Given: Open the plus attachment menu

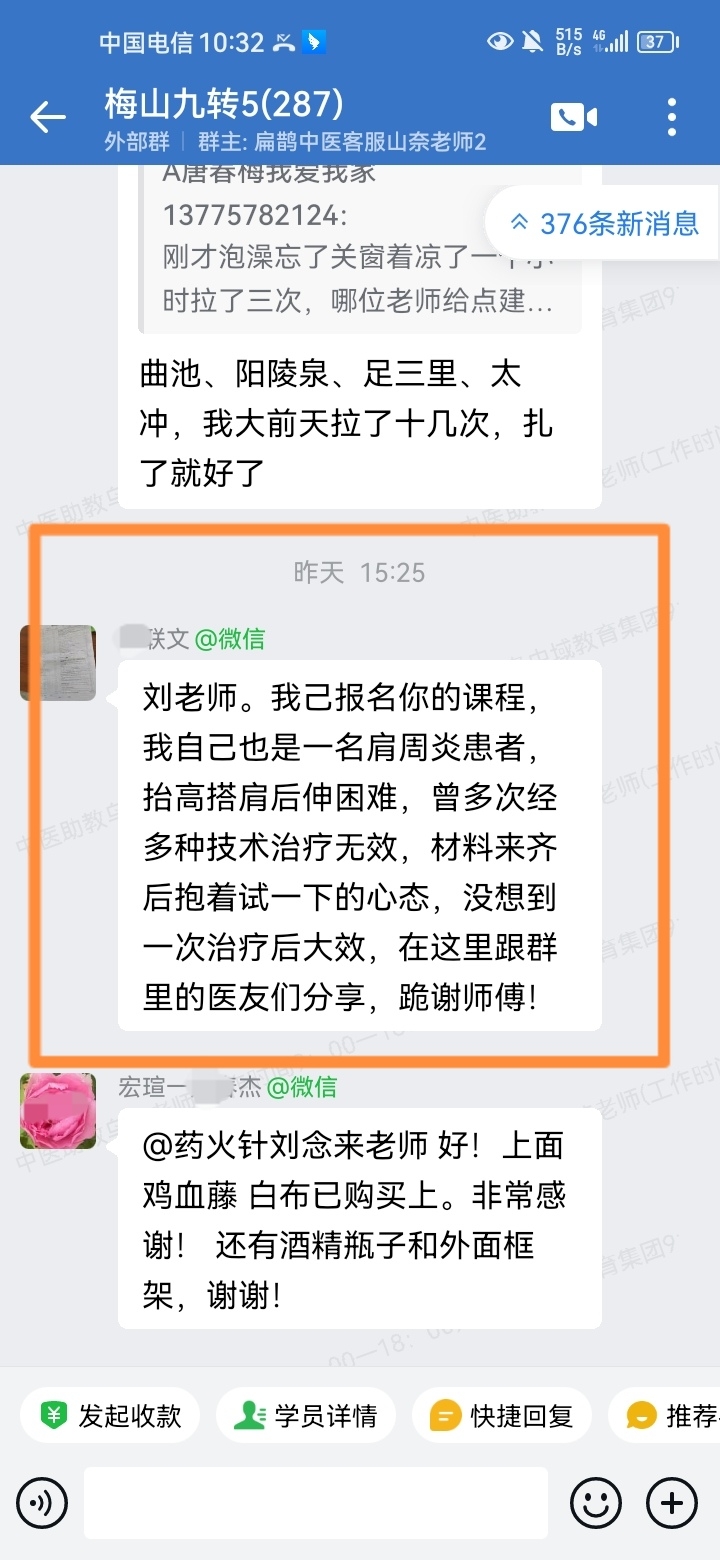Looking at the screenshot, I should tap(672, 1502).
